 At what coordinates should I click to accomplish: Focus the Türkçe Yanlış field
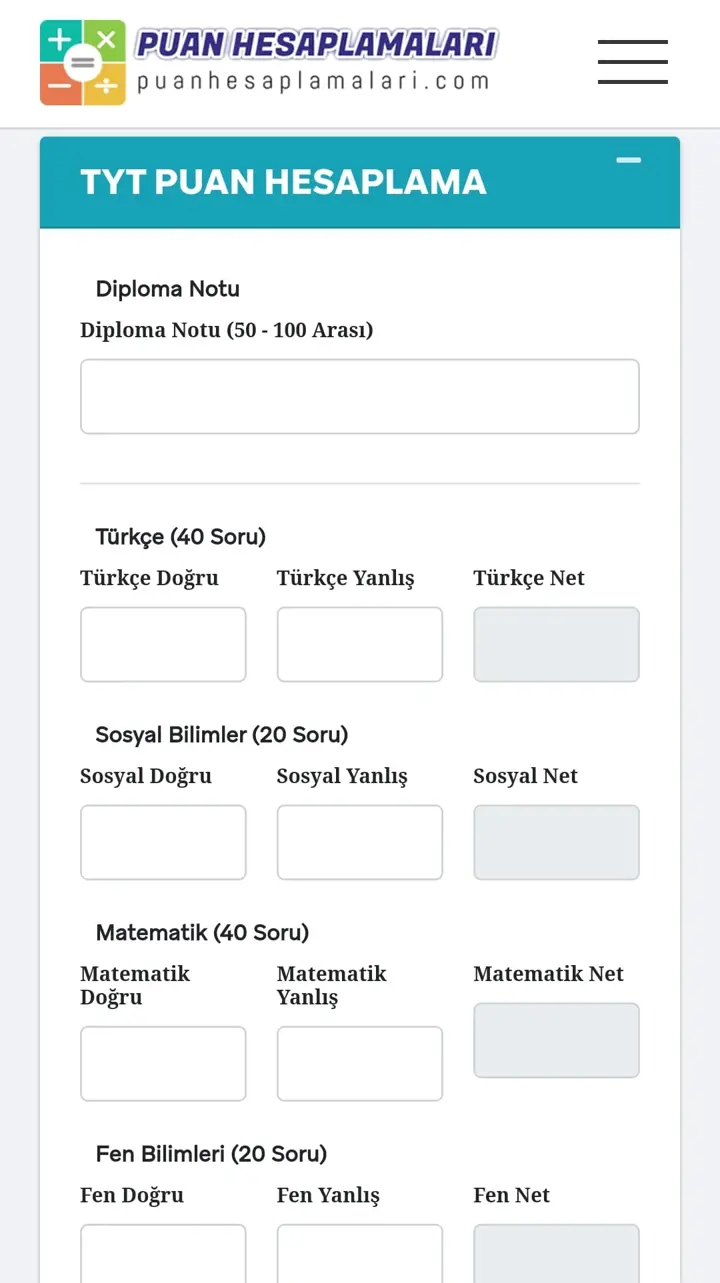click(360, 645)
